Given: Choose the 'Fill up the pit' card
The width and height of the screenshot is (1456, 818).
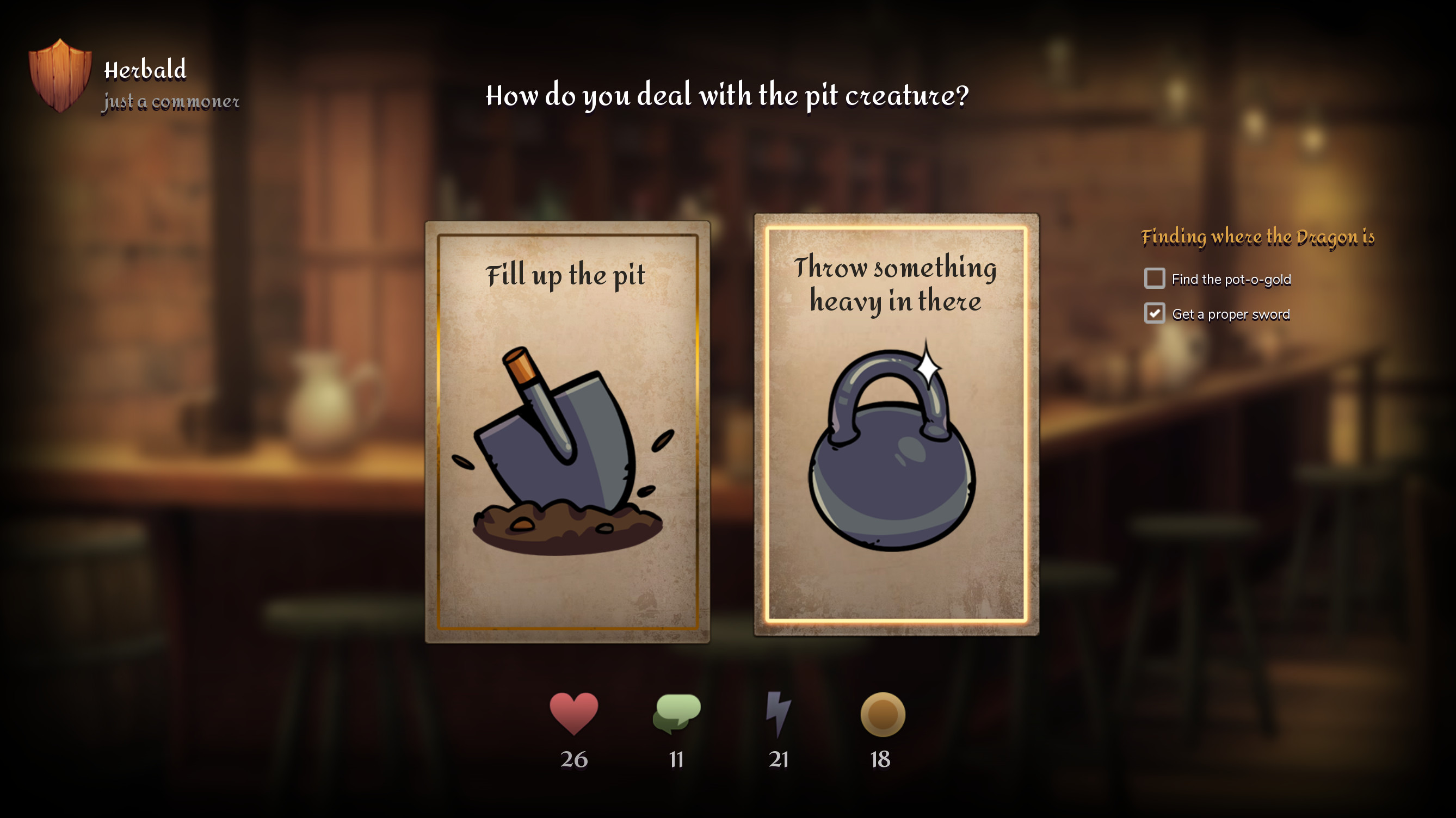Looking at the screenshot, I should click(567, 432).
